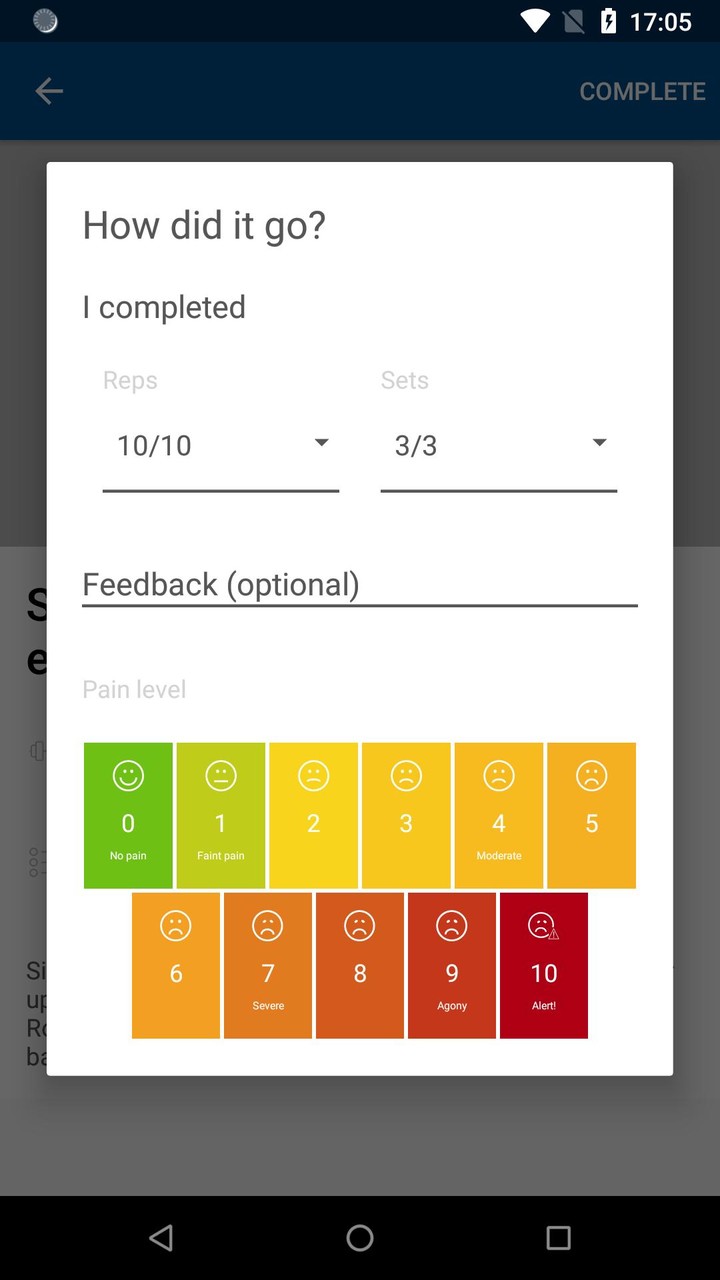This screenshot has height=1280, width=720.
Task: Expand the Sets dropdown showing 3/3
Action: click(499, 445)
